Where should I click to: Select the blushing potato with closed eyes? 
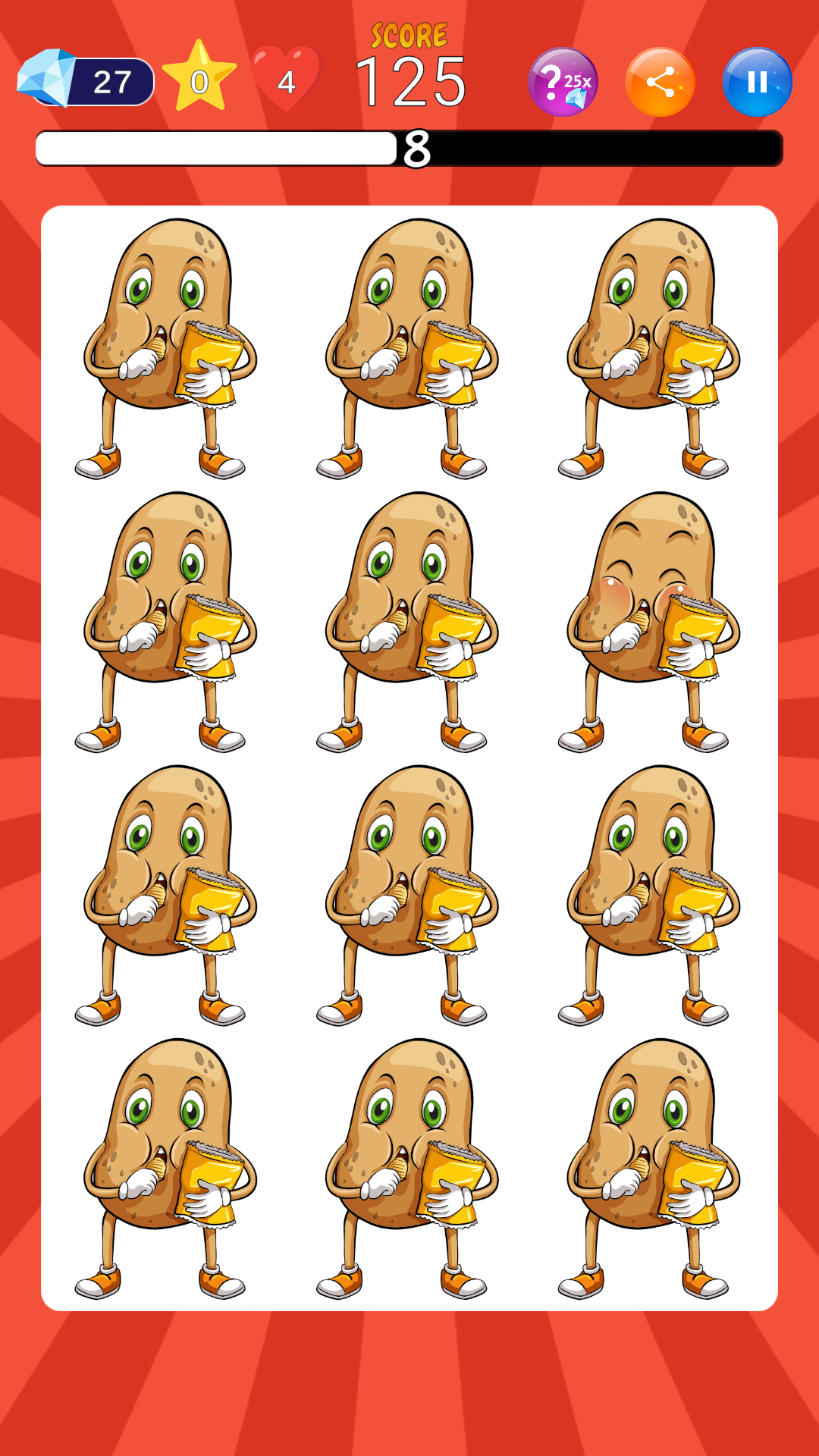coord(651,620)
